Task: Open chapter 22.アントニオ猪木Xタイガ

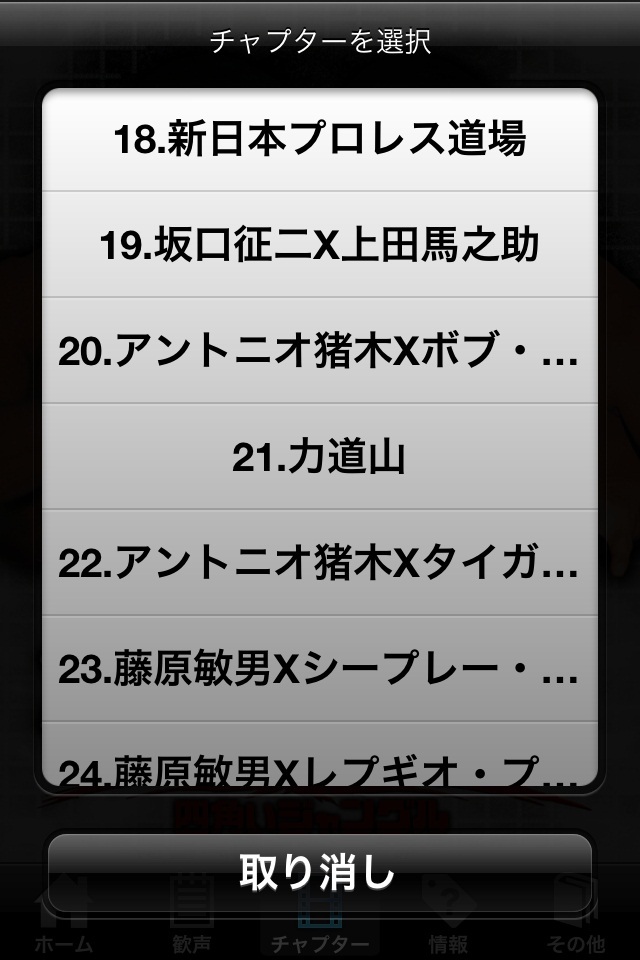Action: tap(319, 563)
